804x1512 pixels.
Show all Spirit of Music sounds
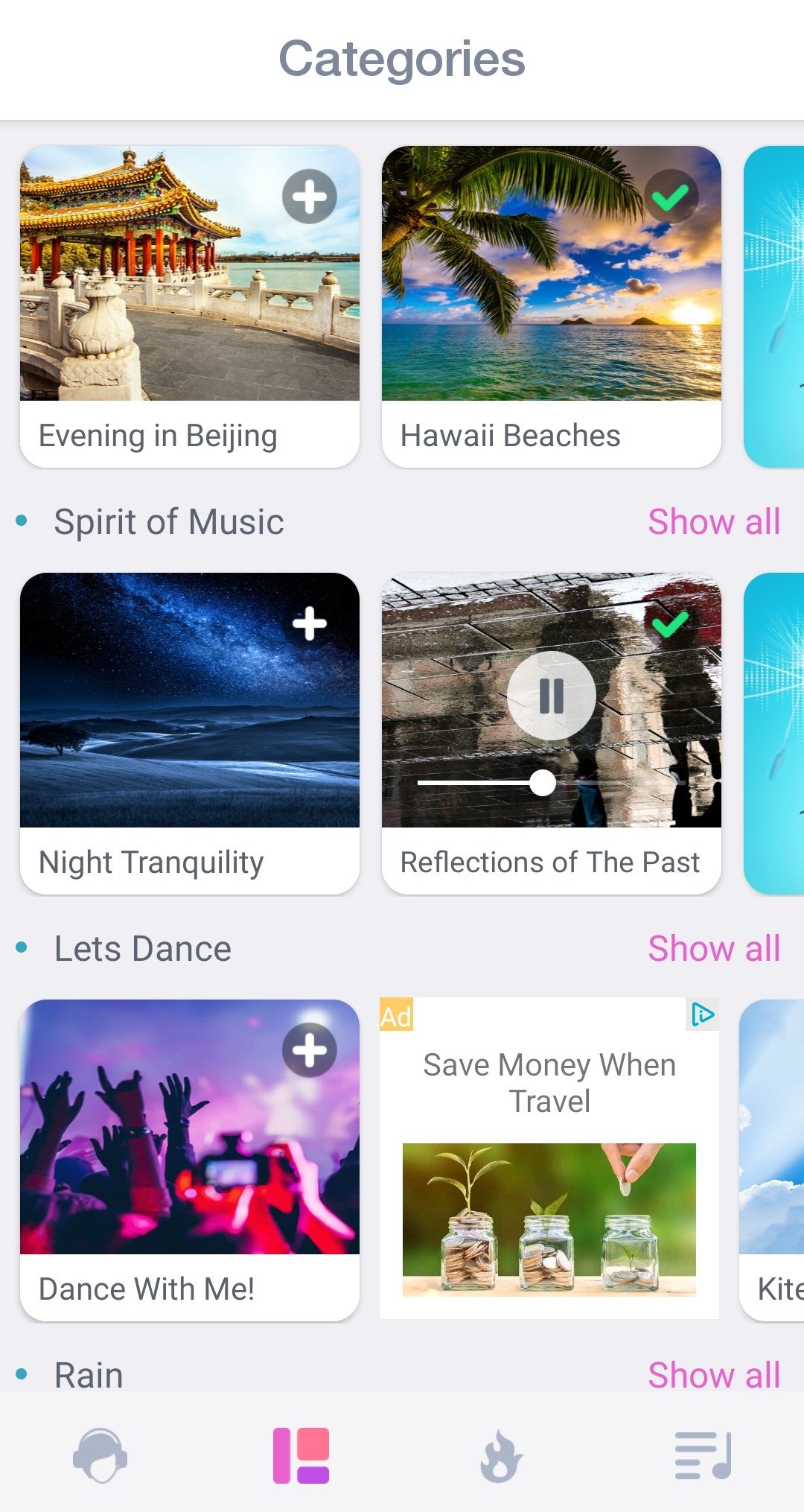[714, 521]
